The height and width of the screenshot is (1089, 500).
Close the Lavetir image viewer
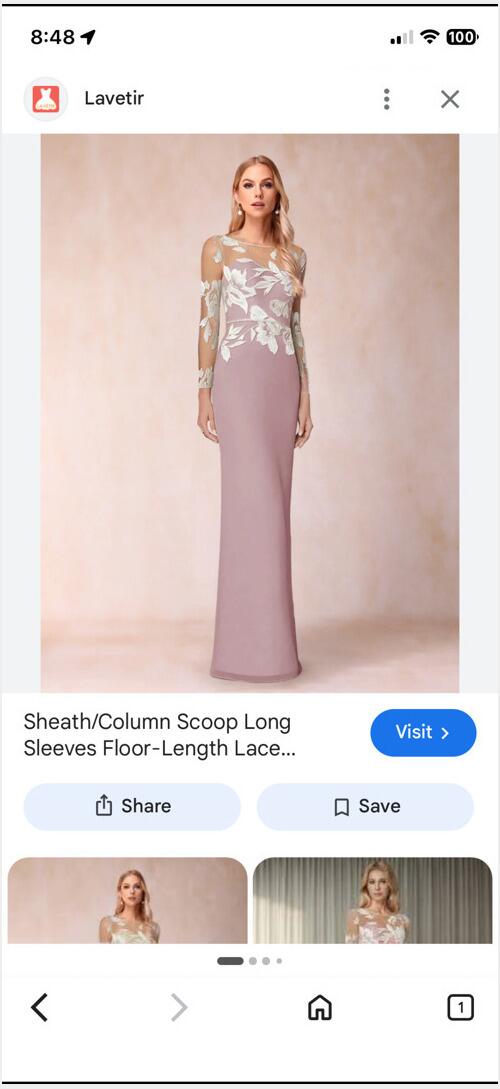(x=450, y=99)
